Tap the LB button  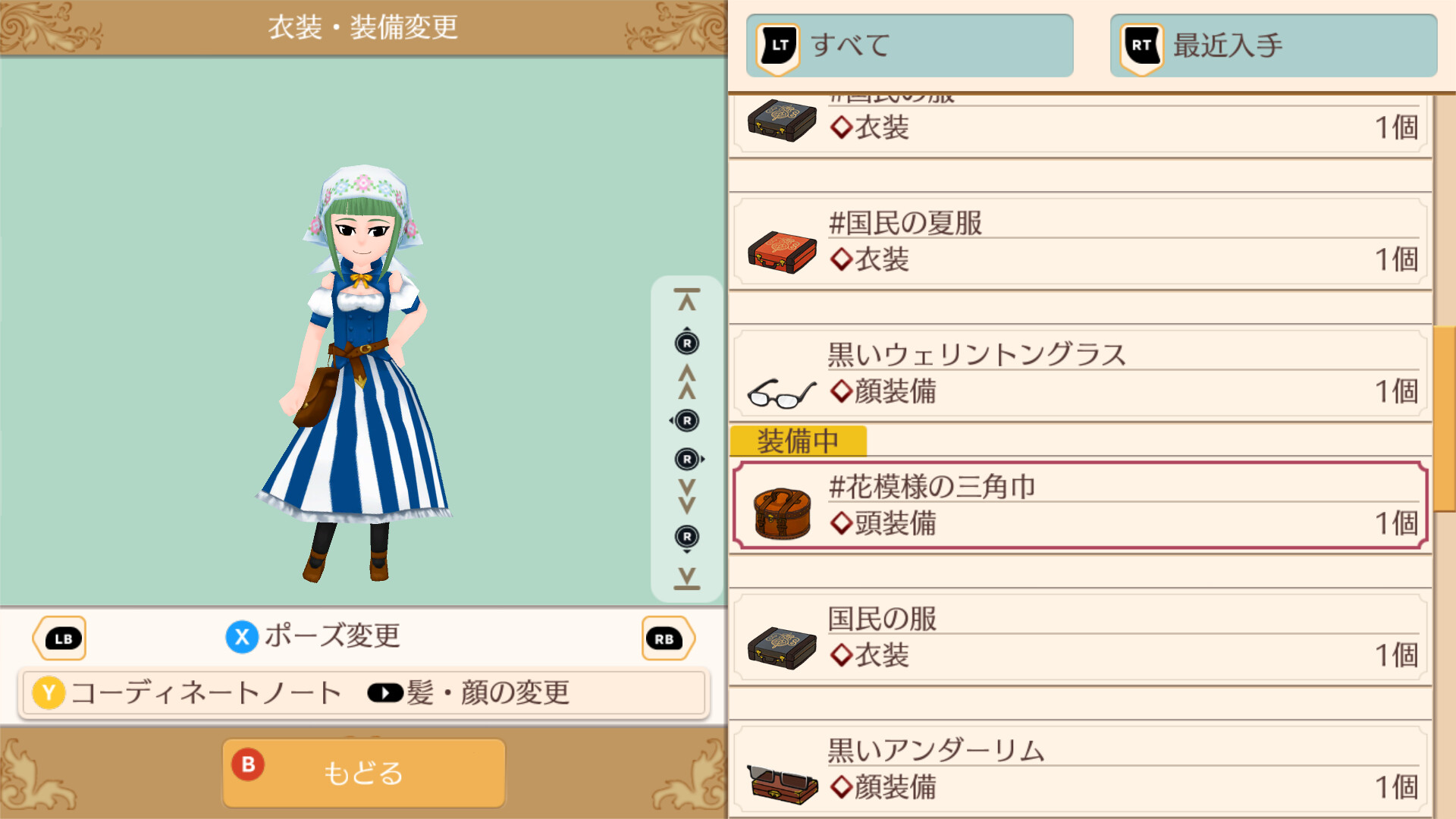click(61, 639)
